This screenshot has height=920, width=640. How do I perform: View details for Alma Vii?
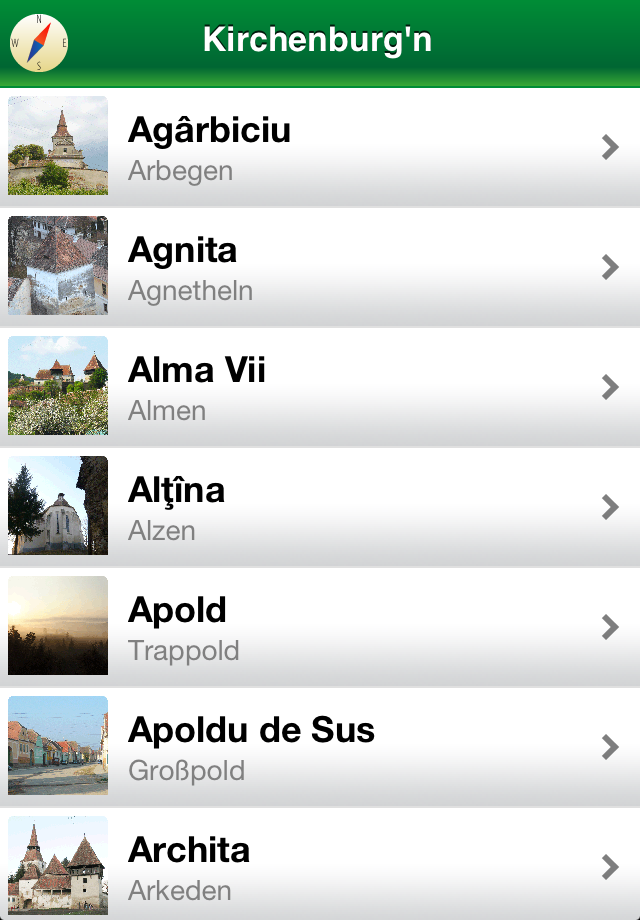(320, 387)
